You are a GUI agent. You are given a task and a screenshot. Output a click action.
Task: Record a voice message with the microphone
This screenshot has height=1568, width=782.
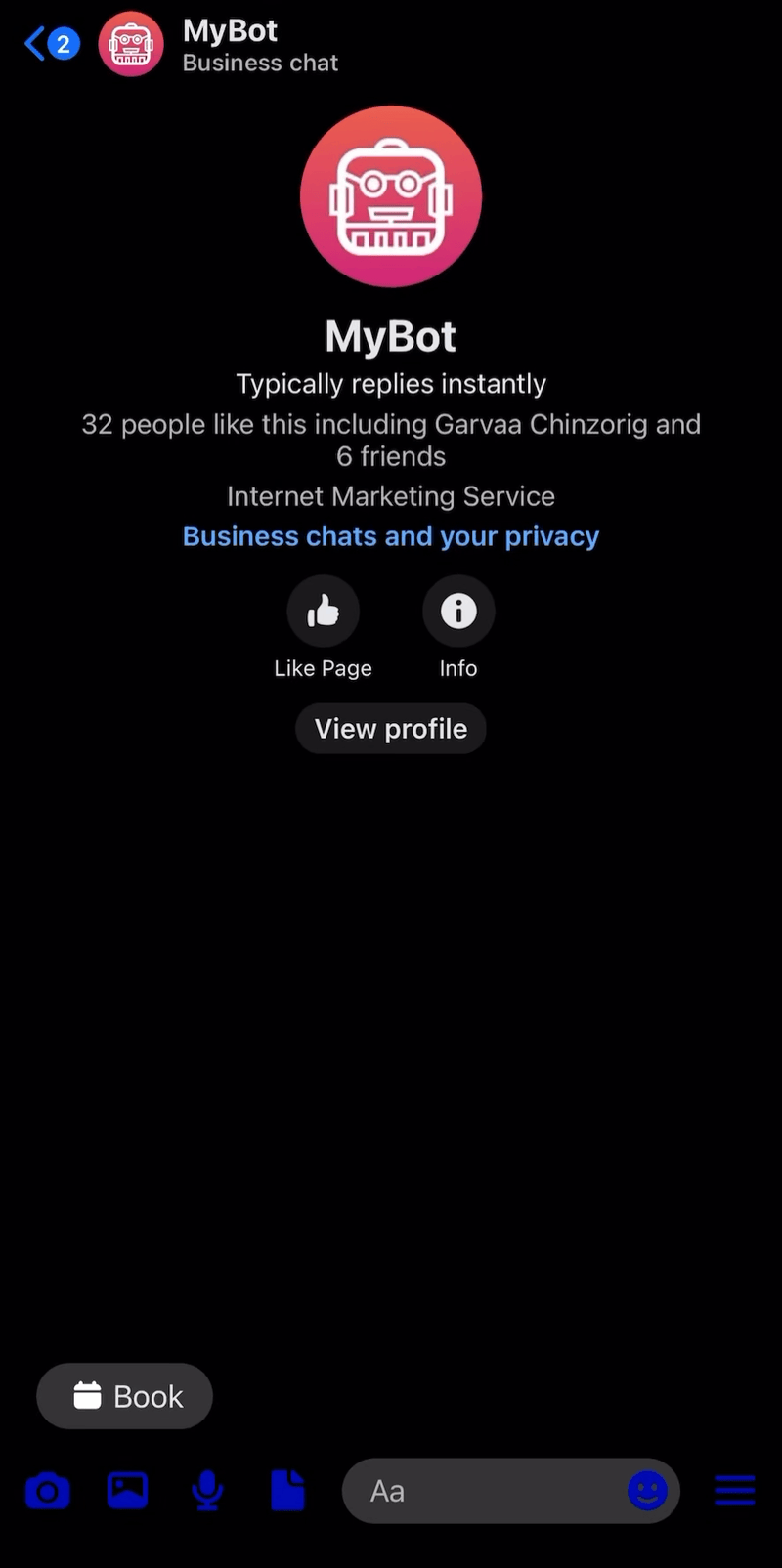coord(207,1491)
